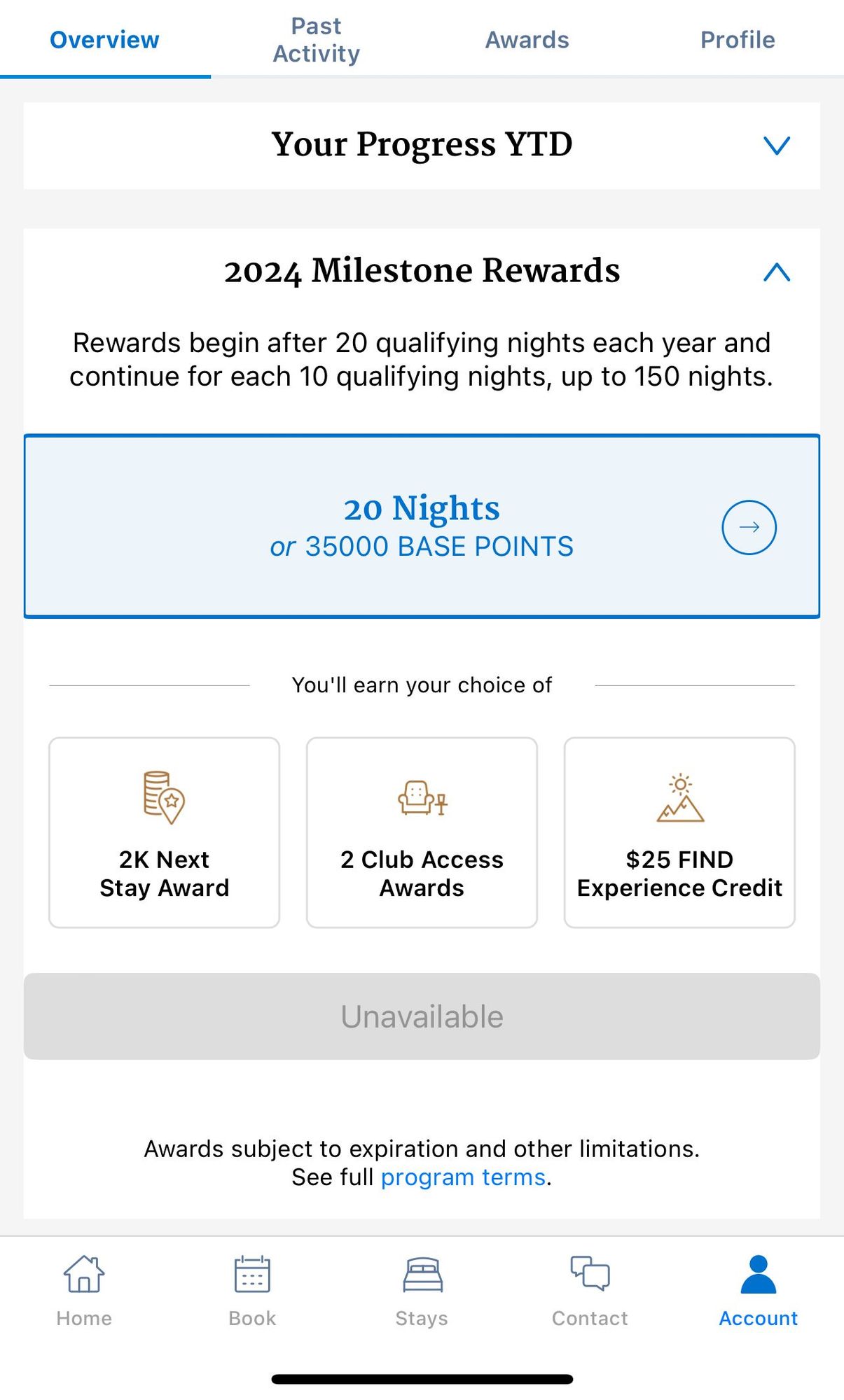Open the Awards tab
The height and width of the screenshot is (1400, 844).
527,39
